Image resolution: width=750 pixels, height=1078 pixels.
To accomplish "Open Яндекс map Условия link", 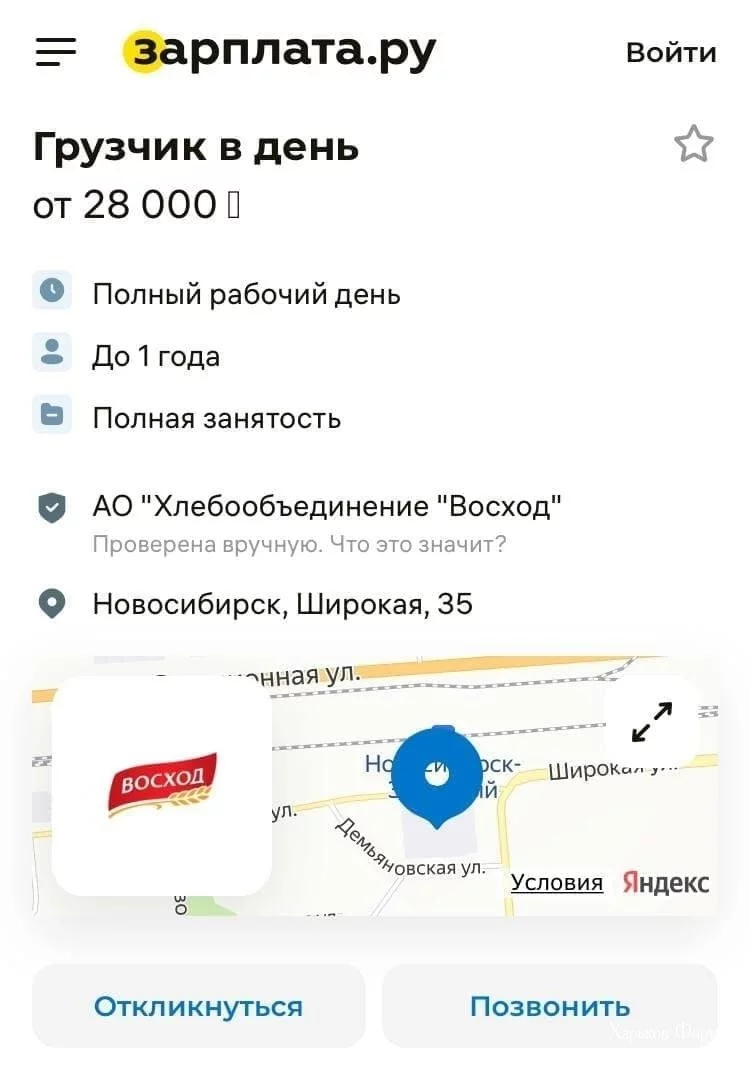I will (x=556, y=882).
